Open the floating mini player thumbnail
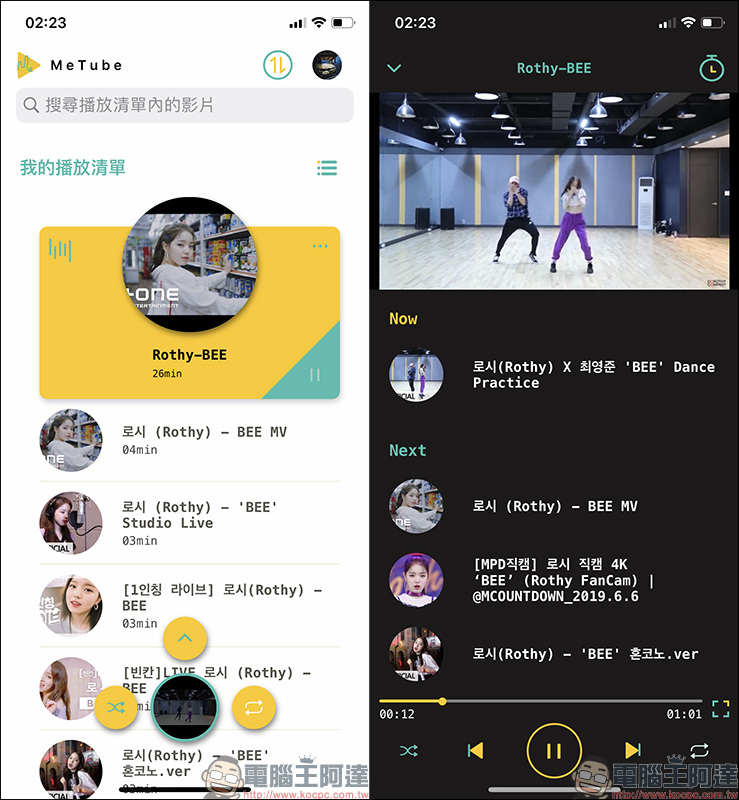Screen dimensions: 739x800 tap(184, 707)
